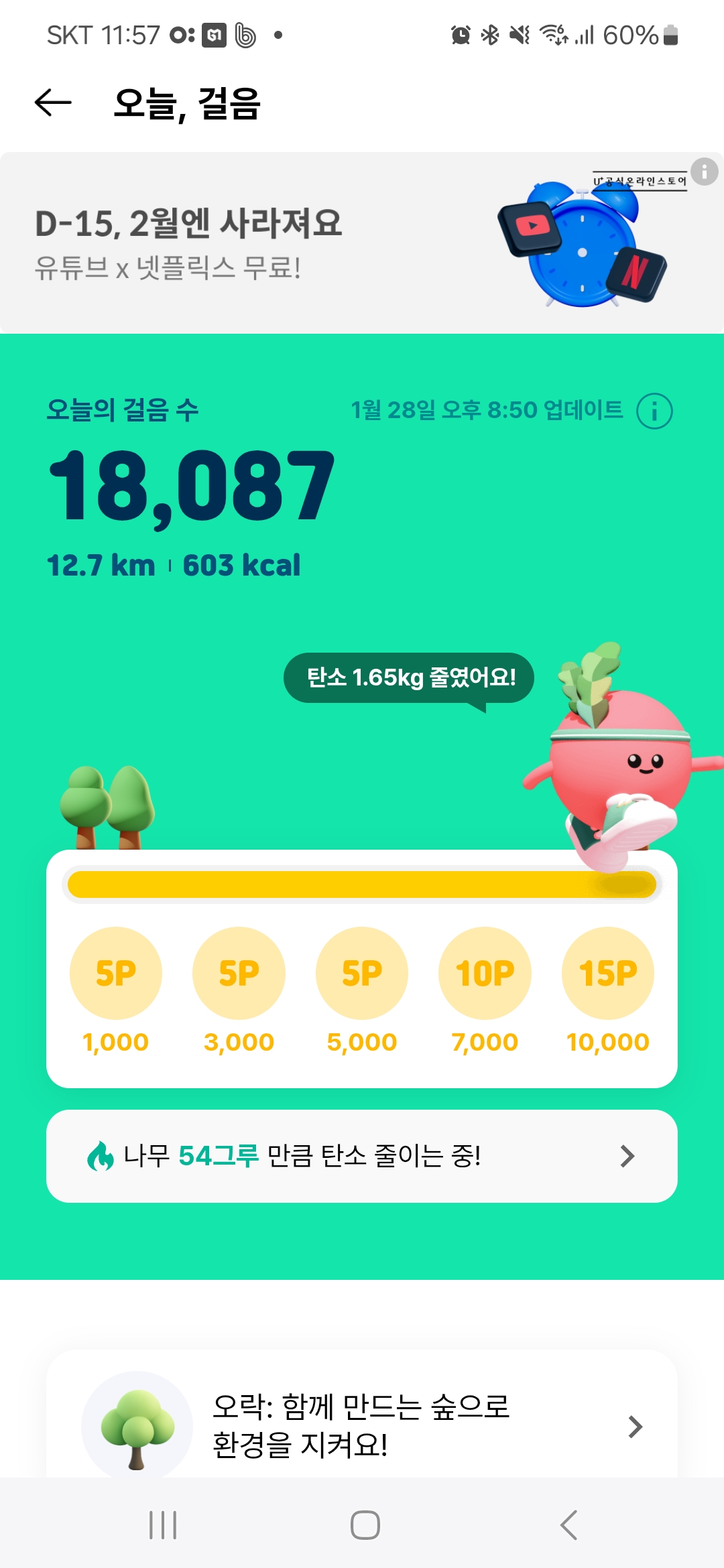Viewport: 724px width, 1568px height.
Task: Open recent apps from navigation bar
Action: pos(163,1525)
